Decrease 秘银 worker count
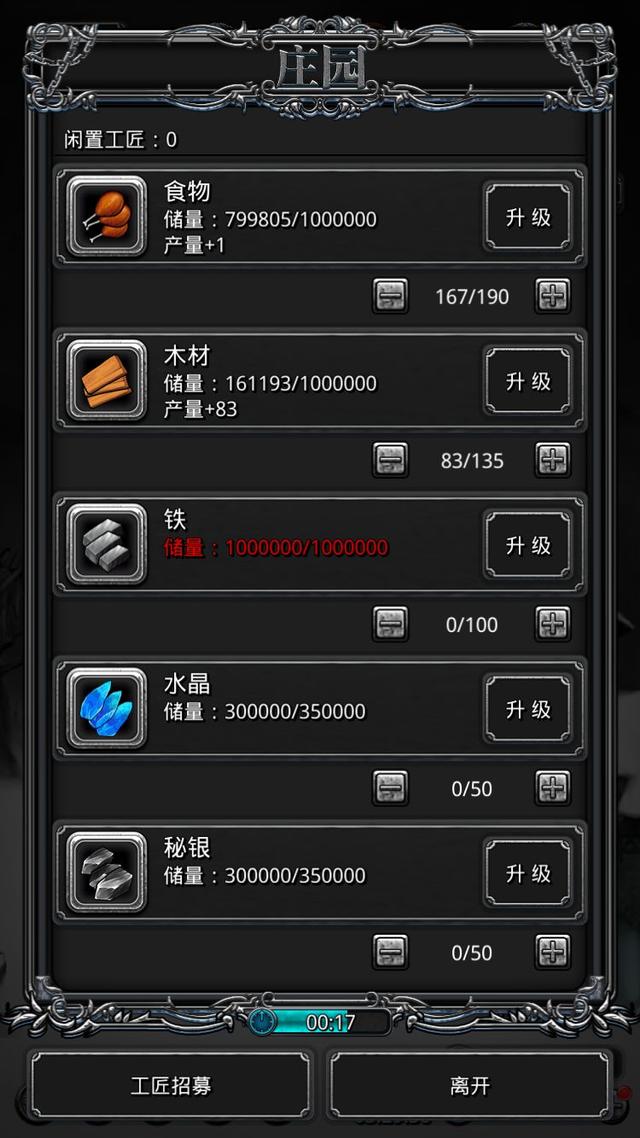 [x=390, y=952]
